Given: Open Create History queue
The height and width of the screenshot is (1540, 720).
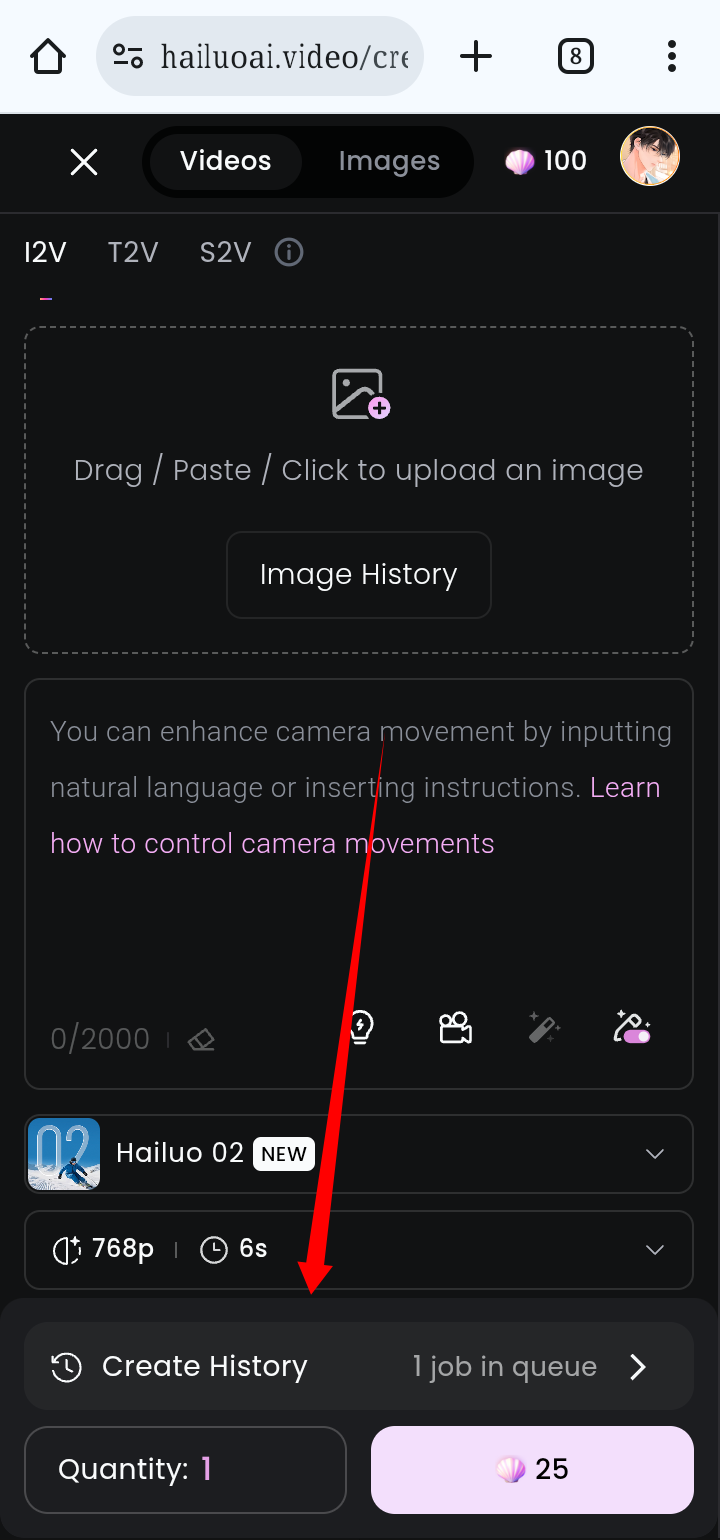Looking at the screenshot, I should click(x=358, y=1367).
